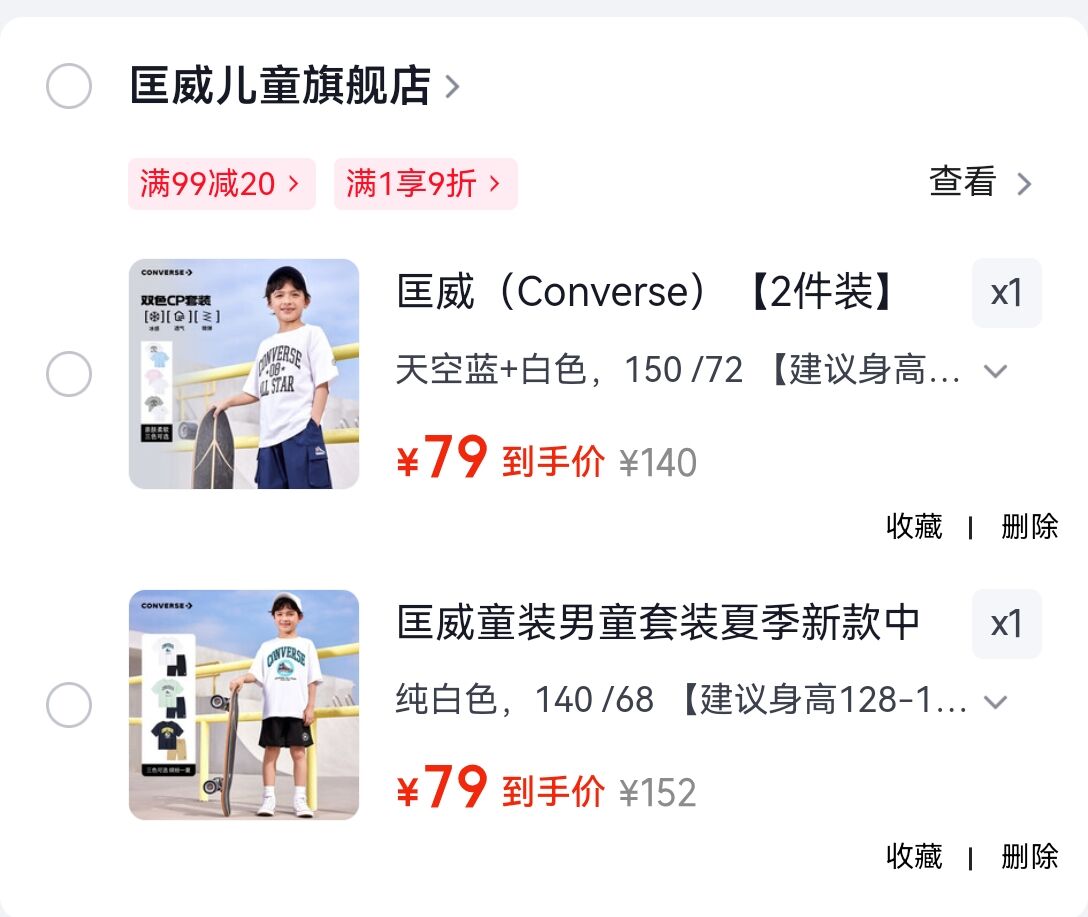Open the 满99减20 coupon chip
The width and height of the screenshot is (1088, 917).
click(221, 184)
